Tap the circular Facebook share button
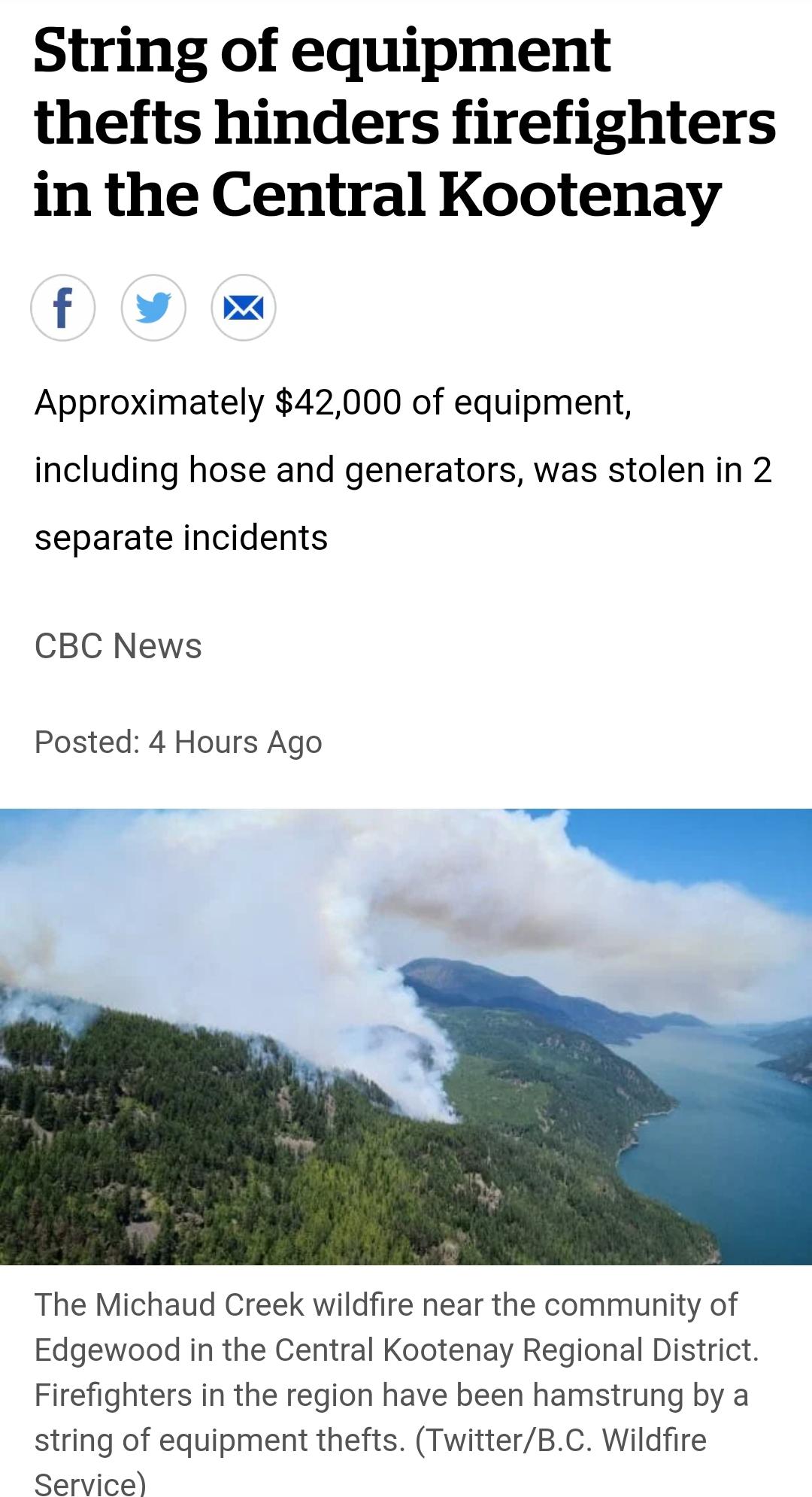This screenshot has width=812, height=1497. (64, 305)
